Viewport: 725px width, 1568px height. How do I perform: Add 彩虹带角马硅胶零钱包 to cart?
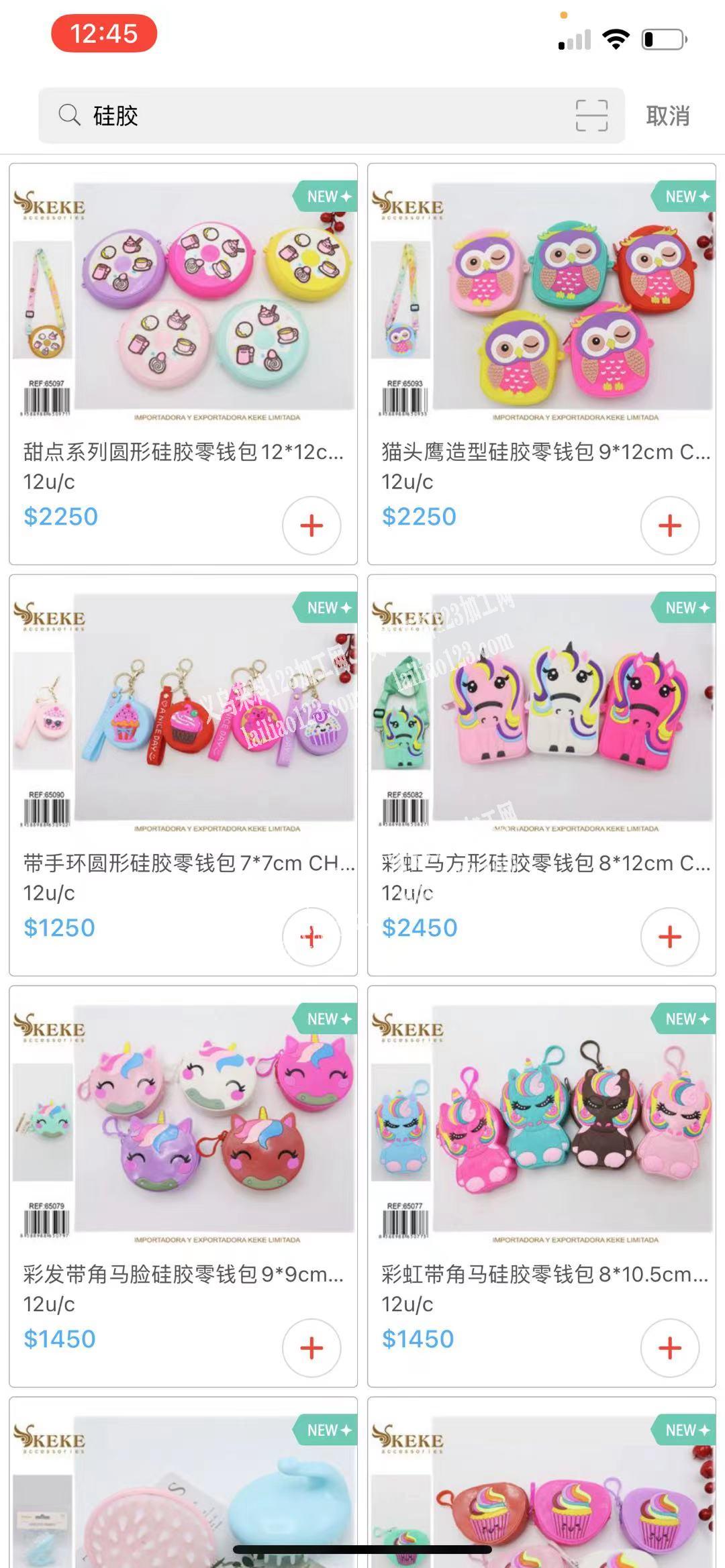pos(670,1348)
